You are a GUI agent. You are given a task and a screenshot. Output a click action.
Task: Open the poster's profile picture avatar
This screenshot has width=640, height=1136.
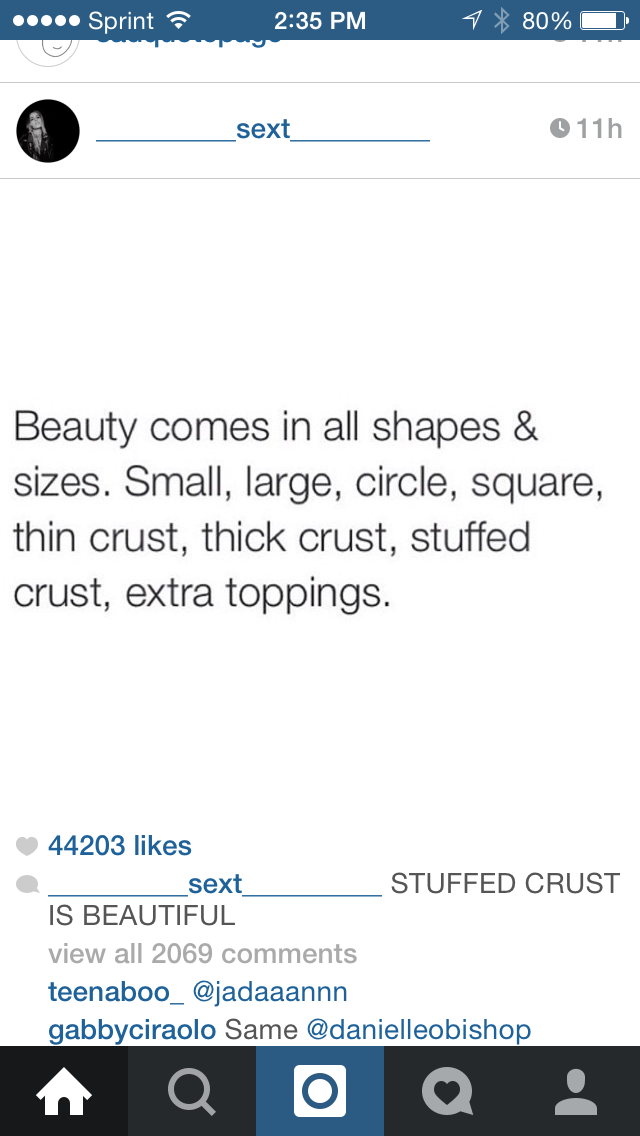click(48, 131)
